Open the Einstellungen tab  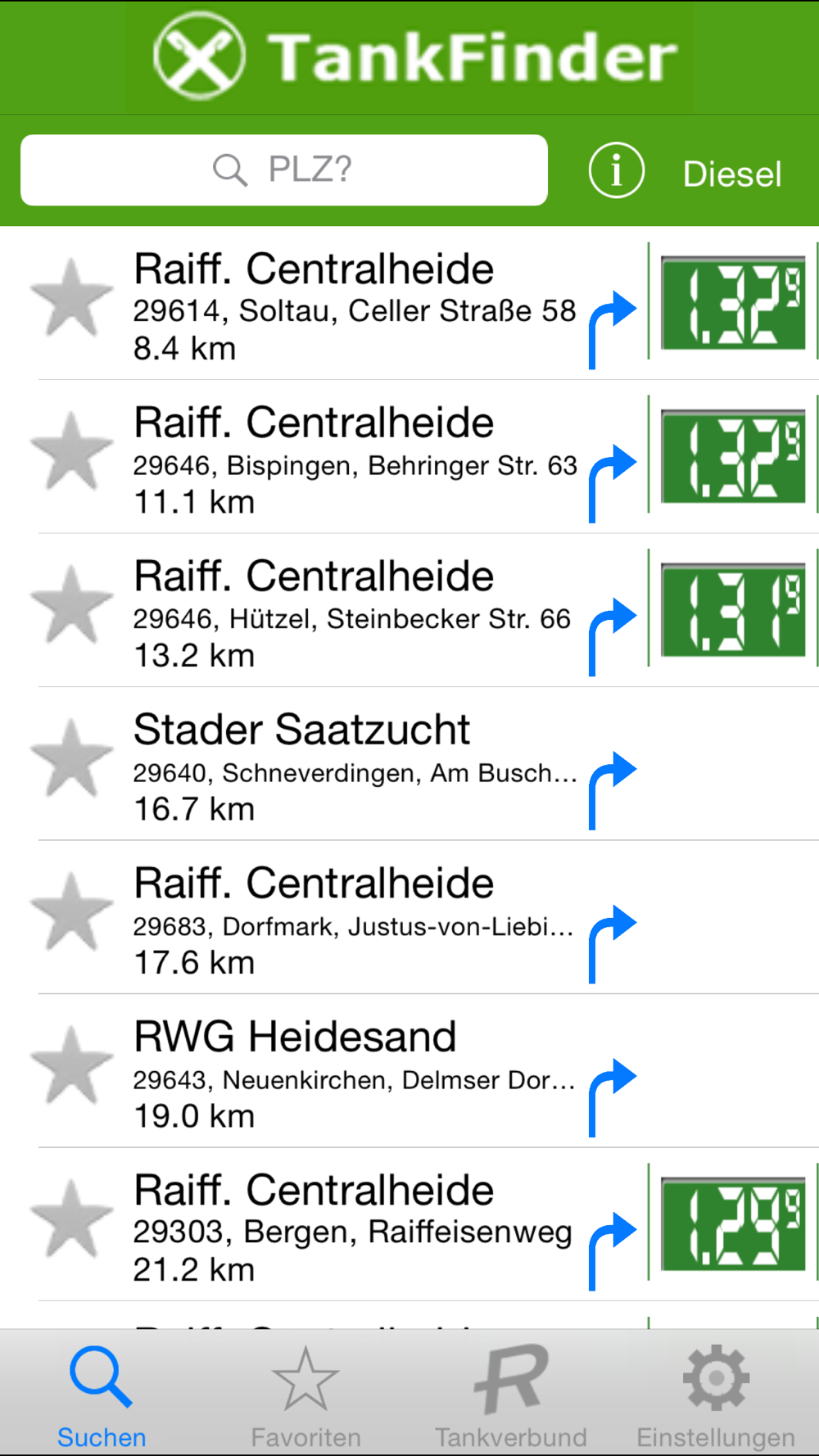716,1396
